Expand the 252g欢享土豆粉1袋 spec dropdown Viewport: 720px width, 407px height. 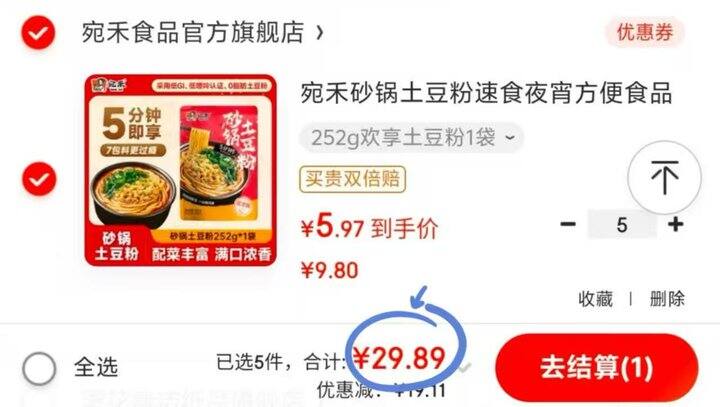click(x=412, y=137)
